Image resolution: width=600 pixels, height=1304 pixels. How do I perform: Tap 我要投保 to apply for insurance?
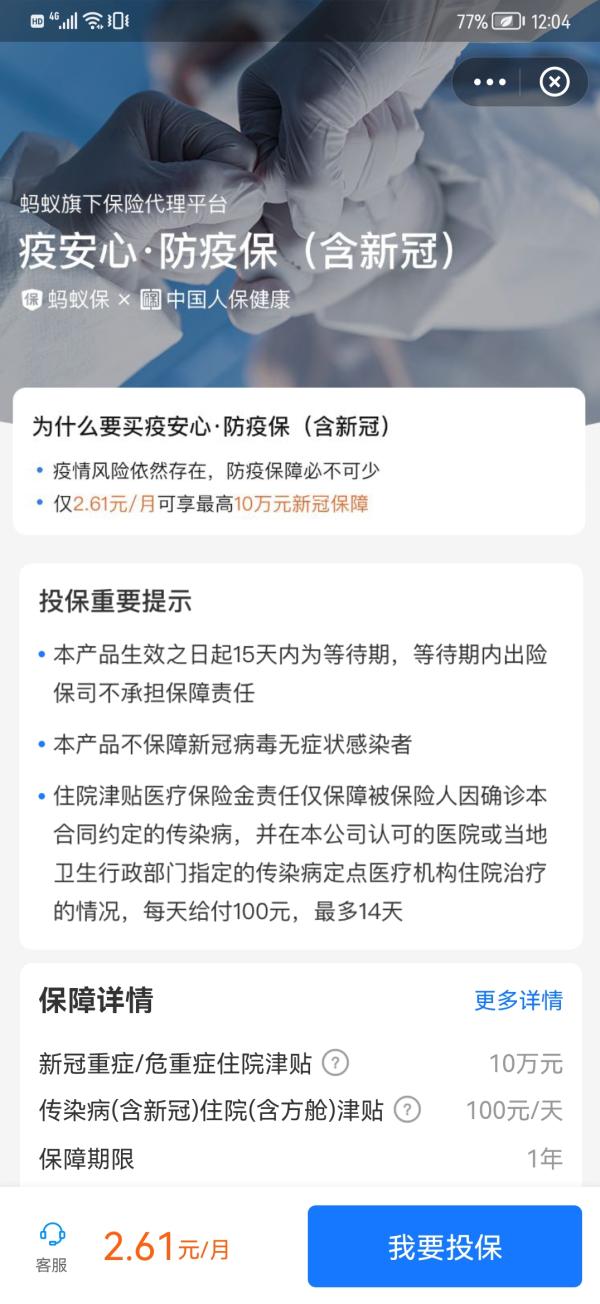(444, 1246)
